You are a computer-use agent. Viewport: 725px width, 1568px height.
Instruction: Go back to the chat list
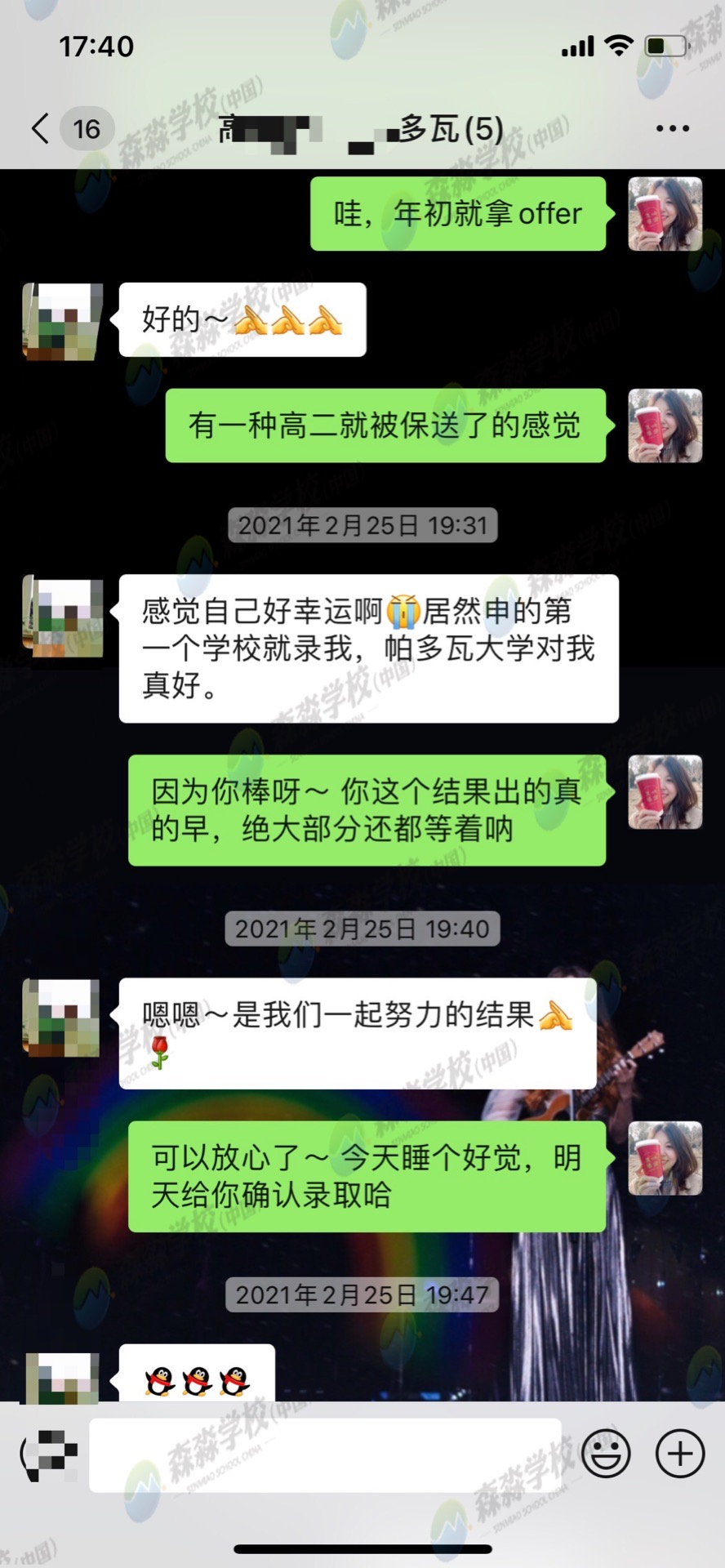(41, 128)
